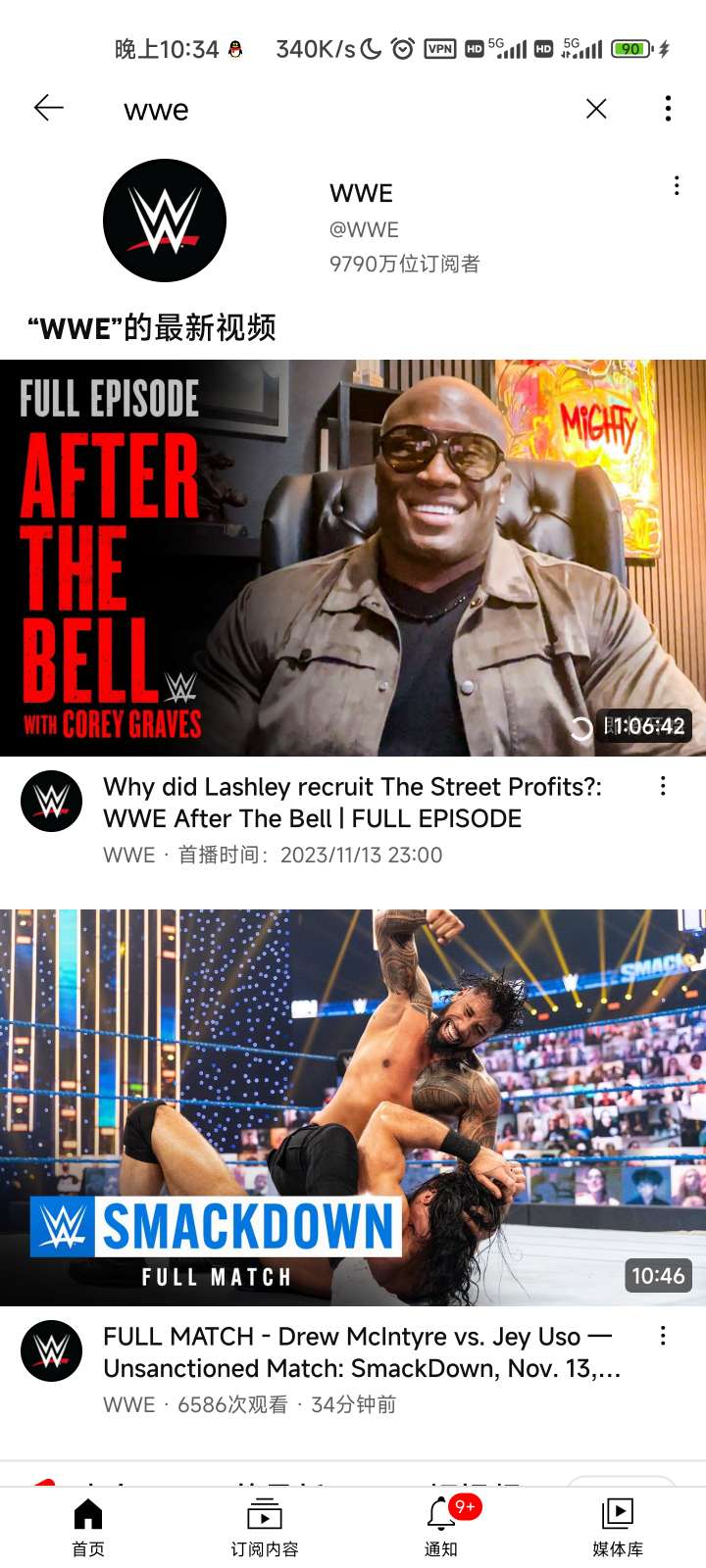706x1568 pixels.
Task: Switch to the 订阅内容 subscriptions tab
Action: click(x=265, y=1528)
